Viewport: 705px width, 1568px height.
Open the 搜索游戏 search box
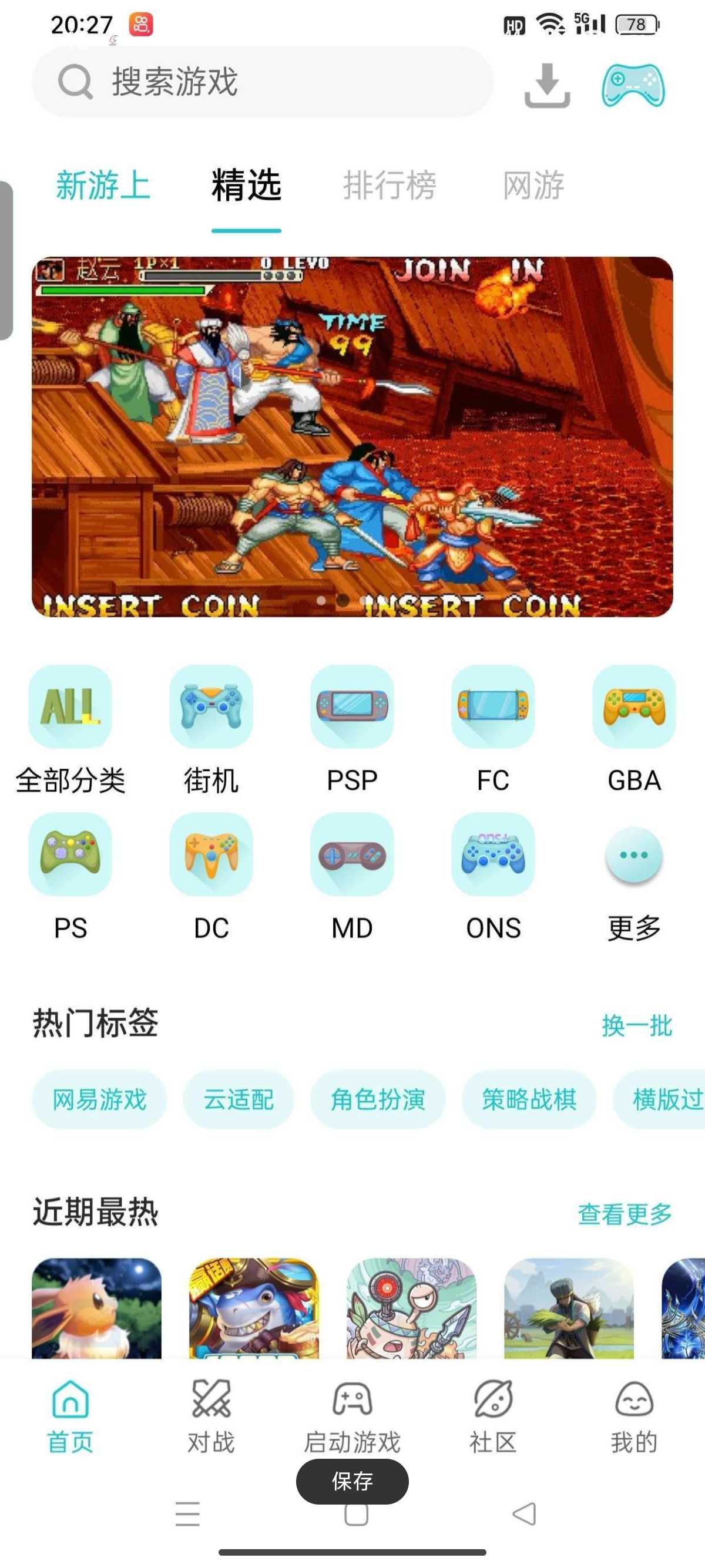pos(262,82)
